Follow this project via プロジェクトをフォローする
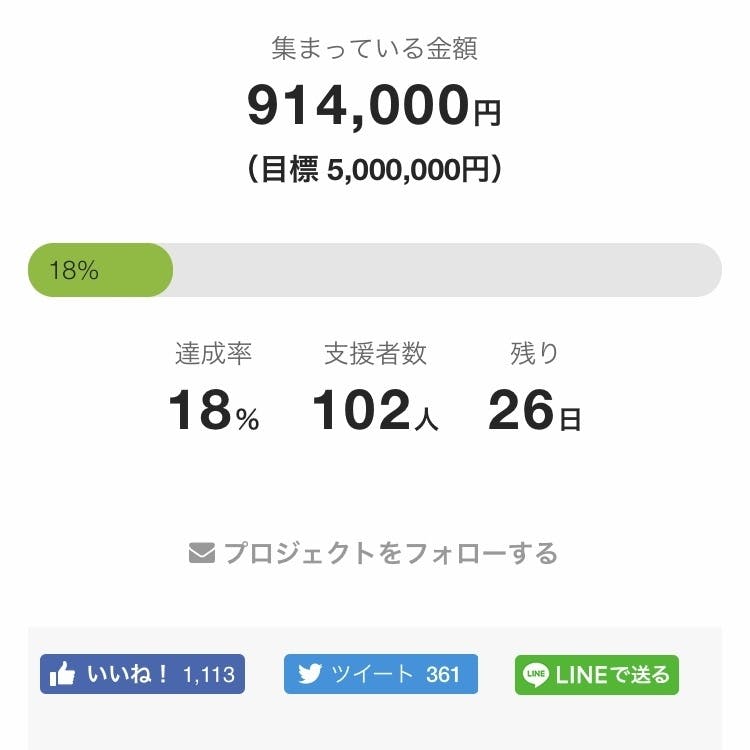 pyautogui.click(x=373, y=553)
